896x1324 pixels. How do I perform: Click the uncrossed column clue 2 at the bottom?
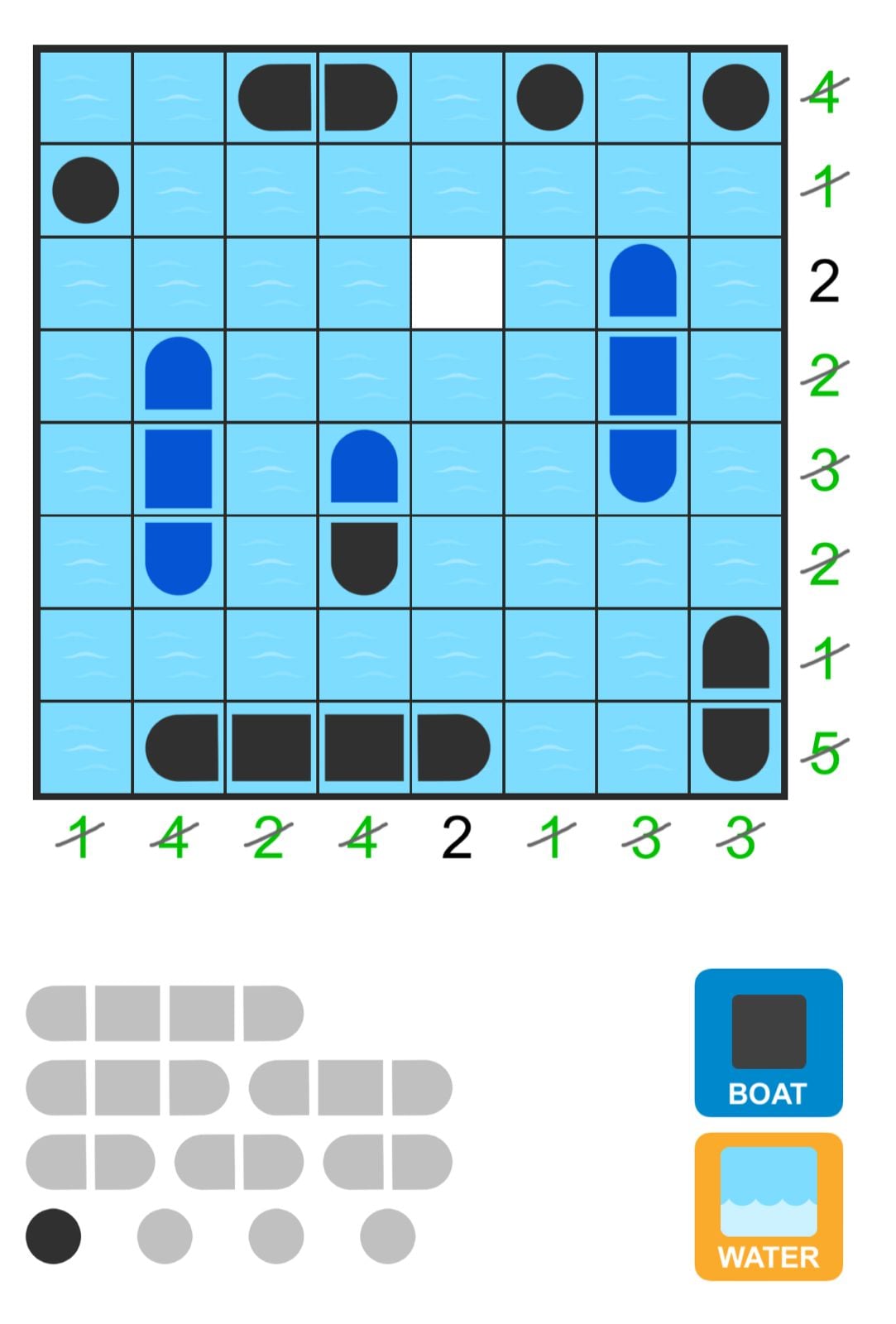(458, 834)
